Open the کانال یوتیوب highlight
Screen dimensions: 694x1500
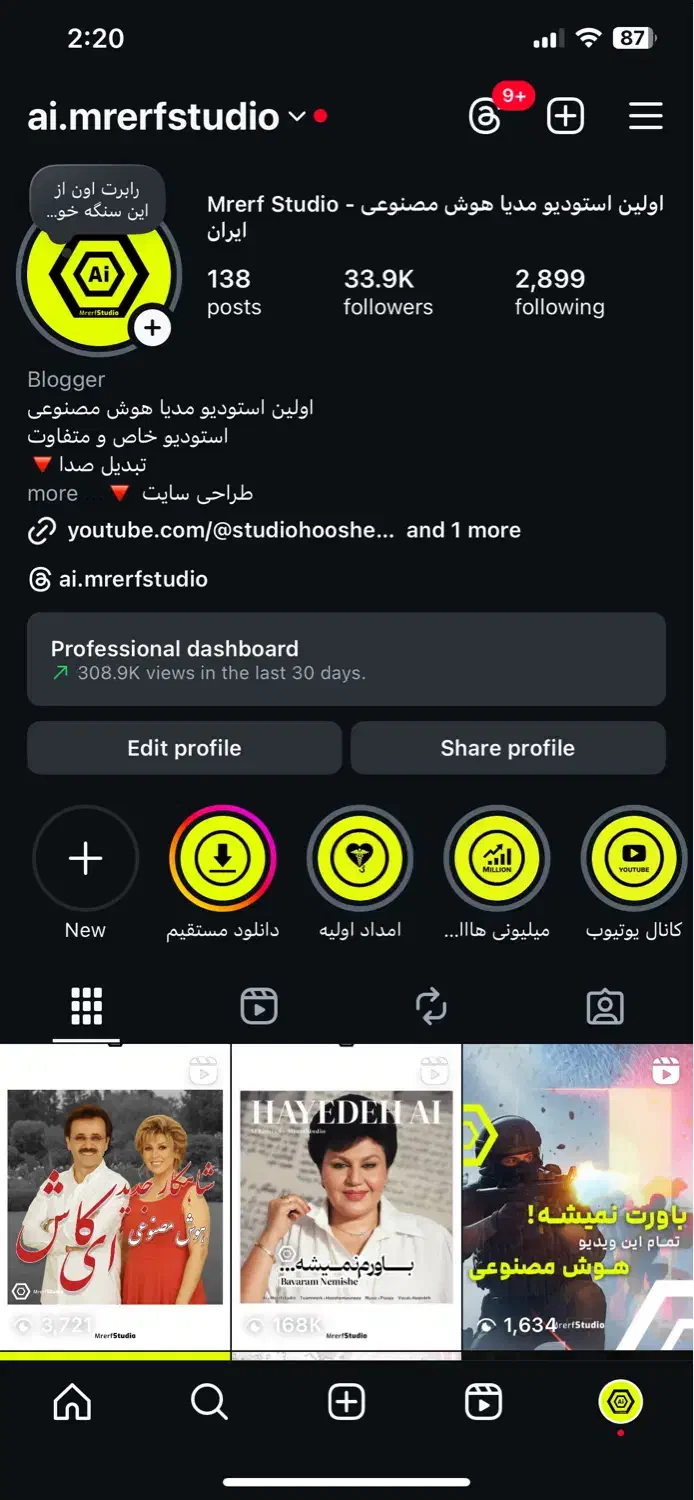point(634,859)
